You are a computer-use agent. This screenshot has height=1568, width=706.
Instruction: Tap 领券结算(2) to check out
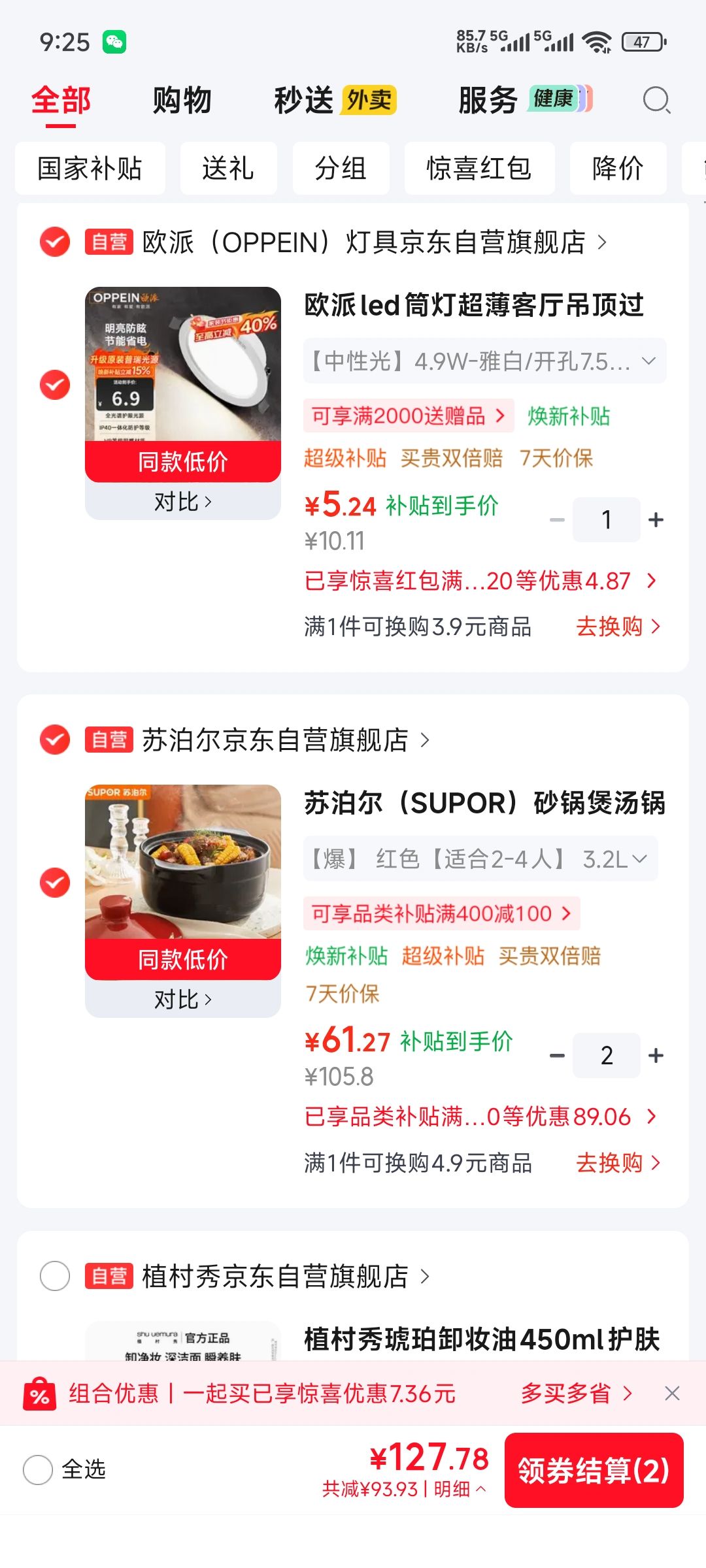click(594, 1470)
